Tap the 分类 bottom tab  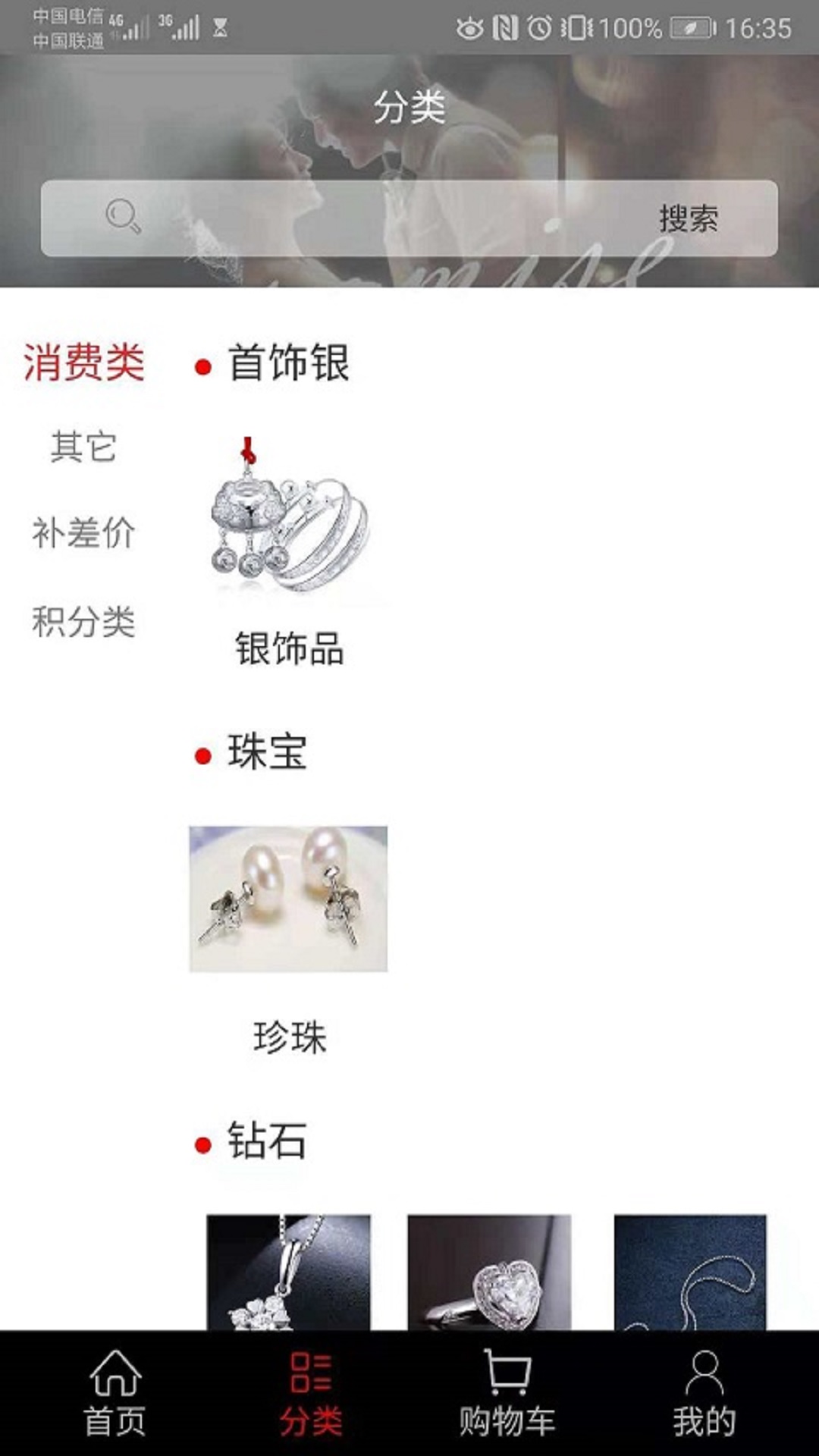(x=311, y=1393)
